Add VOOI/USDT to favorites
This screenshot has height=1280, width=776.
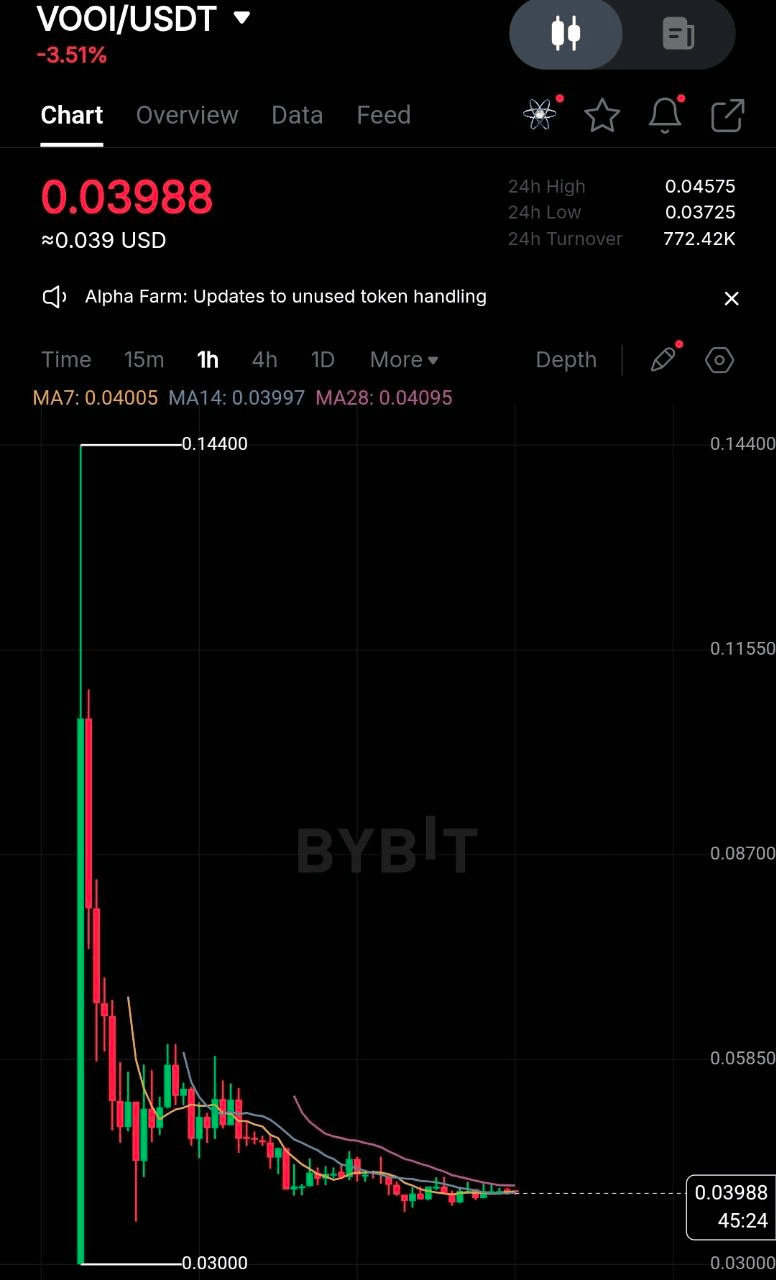pyautogui.click(x=602, y=115)
